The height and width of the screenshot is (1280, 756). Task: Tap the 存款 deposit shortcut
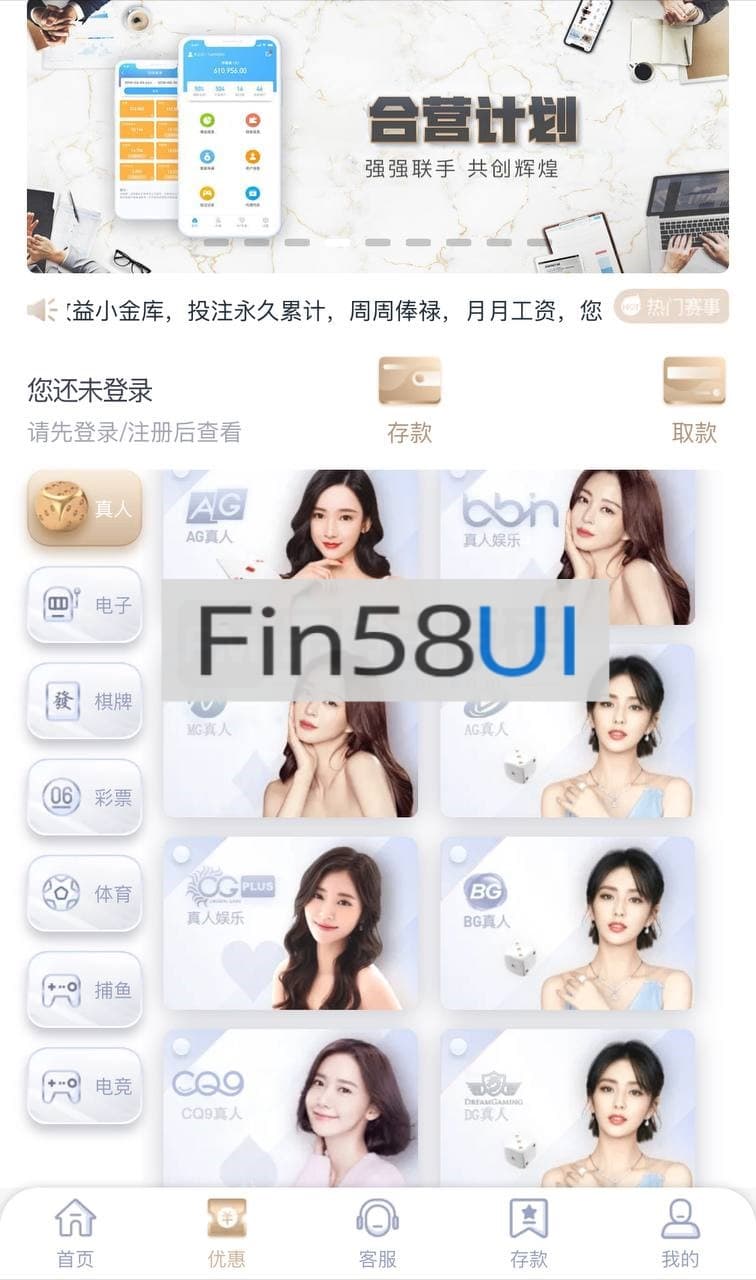pos(409,400)
